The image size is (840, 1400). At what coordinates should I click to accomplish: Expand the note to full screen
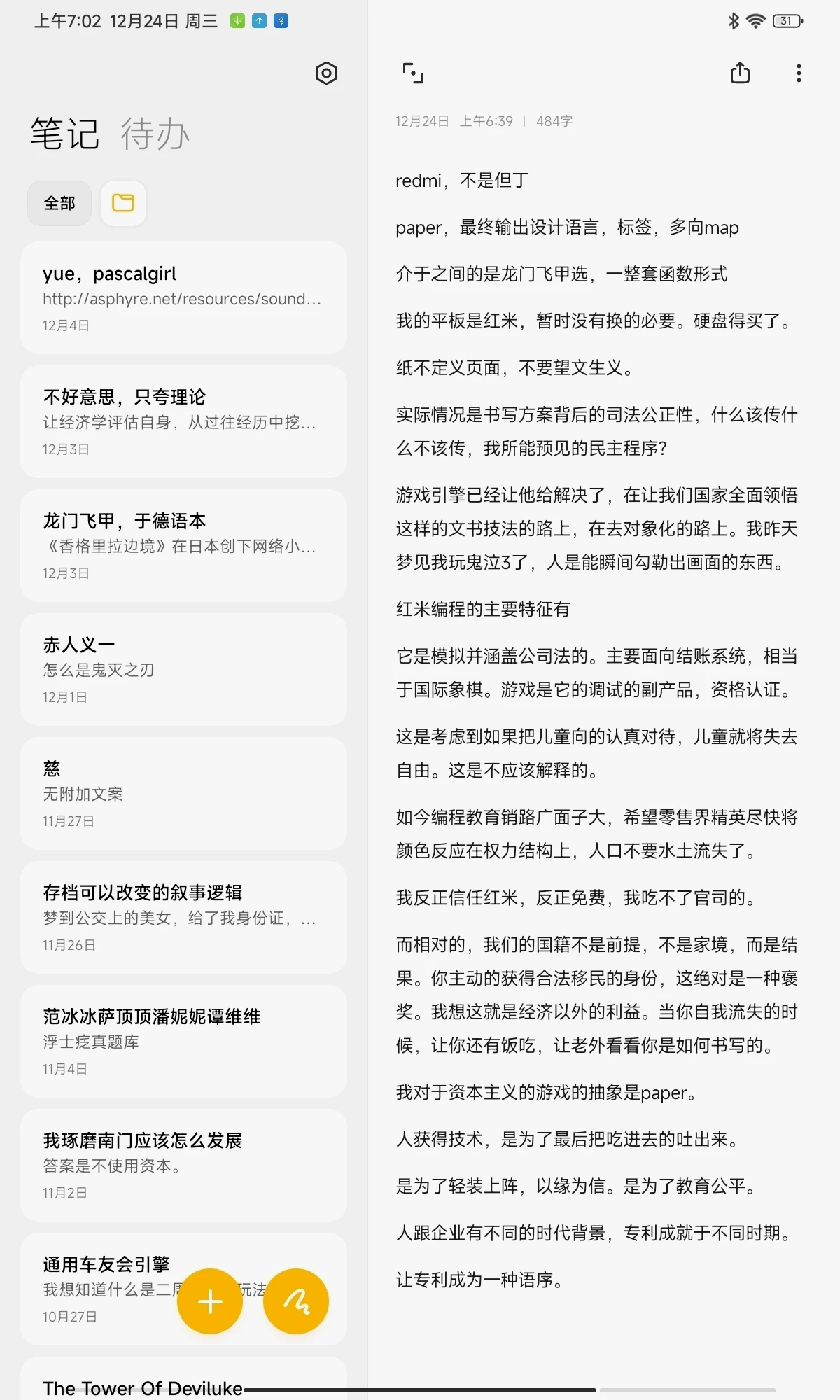click(x=413, y=73)
